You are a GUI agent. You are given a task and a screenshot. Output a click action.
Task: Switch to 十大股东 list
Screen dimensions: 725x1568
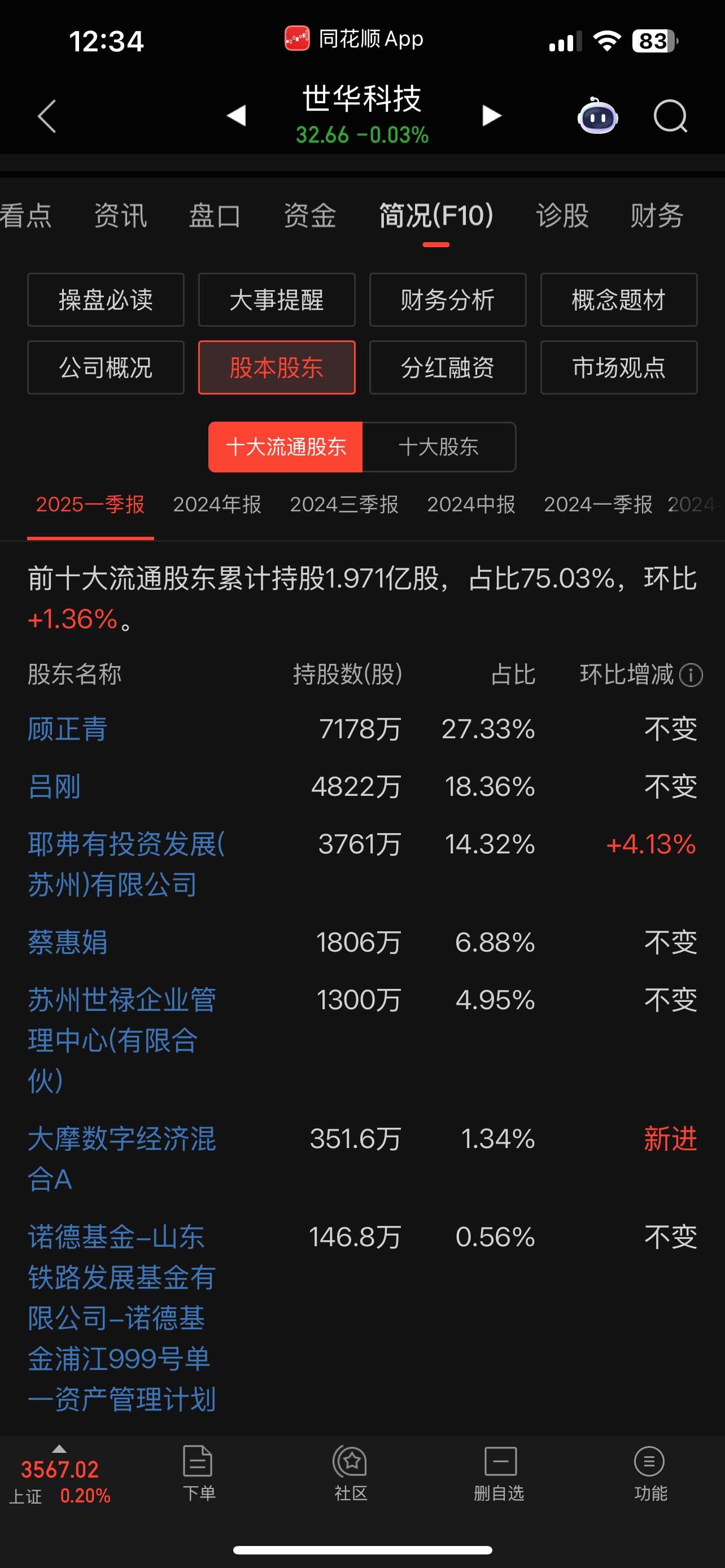(439, 447)
